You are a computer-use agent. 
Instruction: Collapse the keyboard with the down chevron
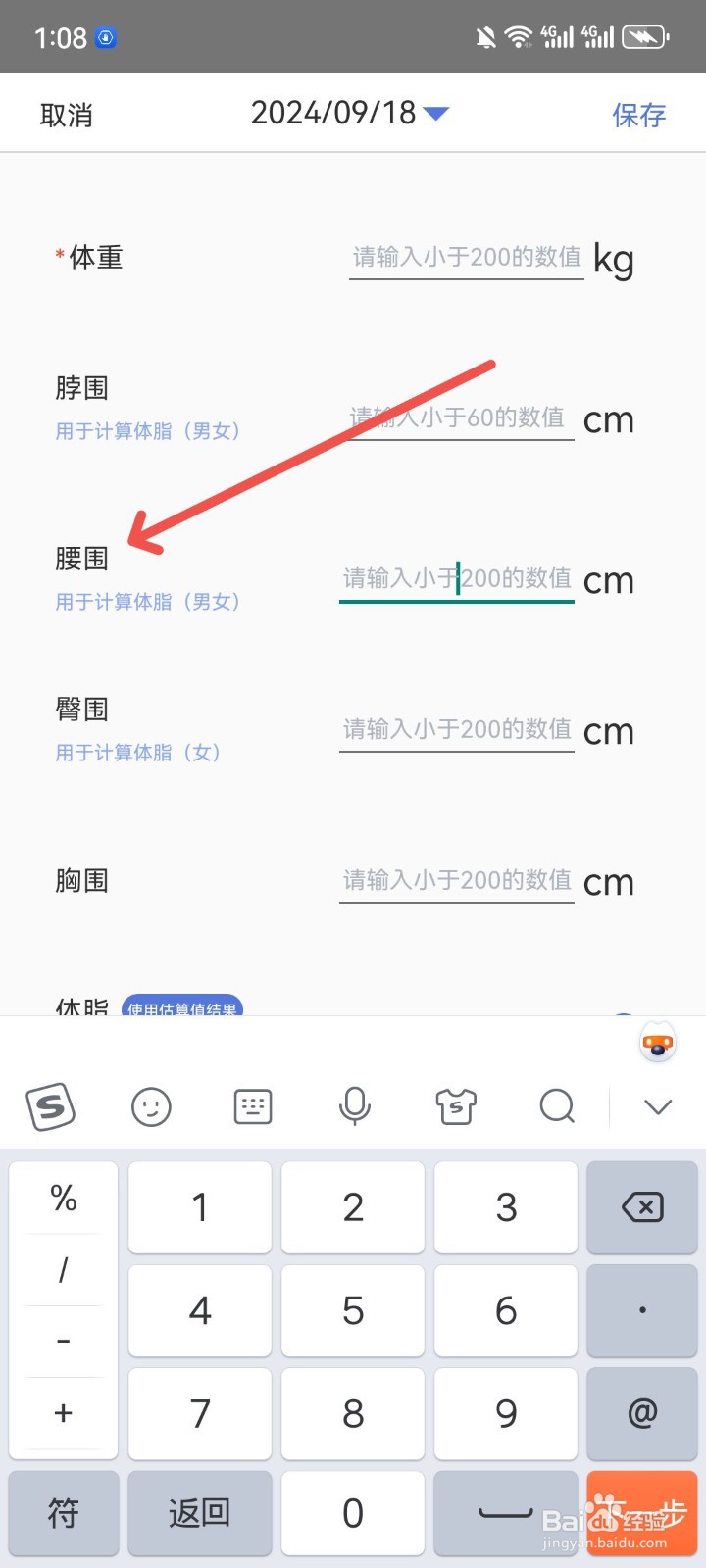pos(657,1106)
